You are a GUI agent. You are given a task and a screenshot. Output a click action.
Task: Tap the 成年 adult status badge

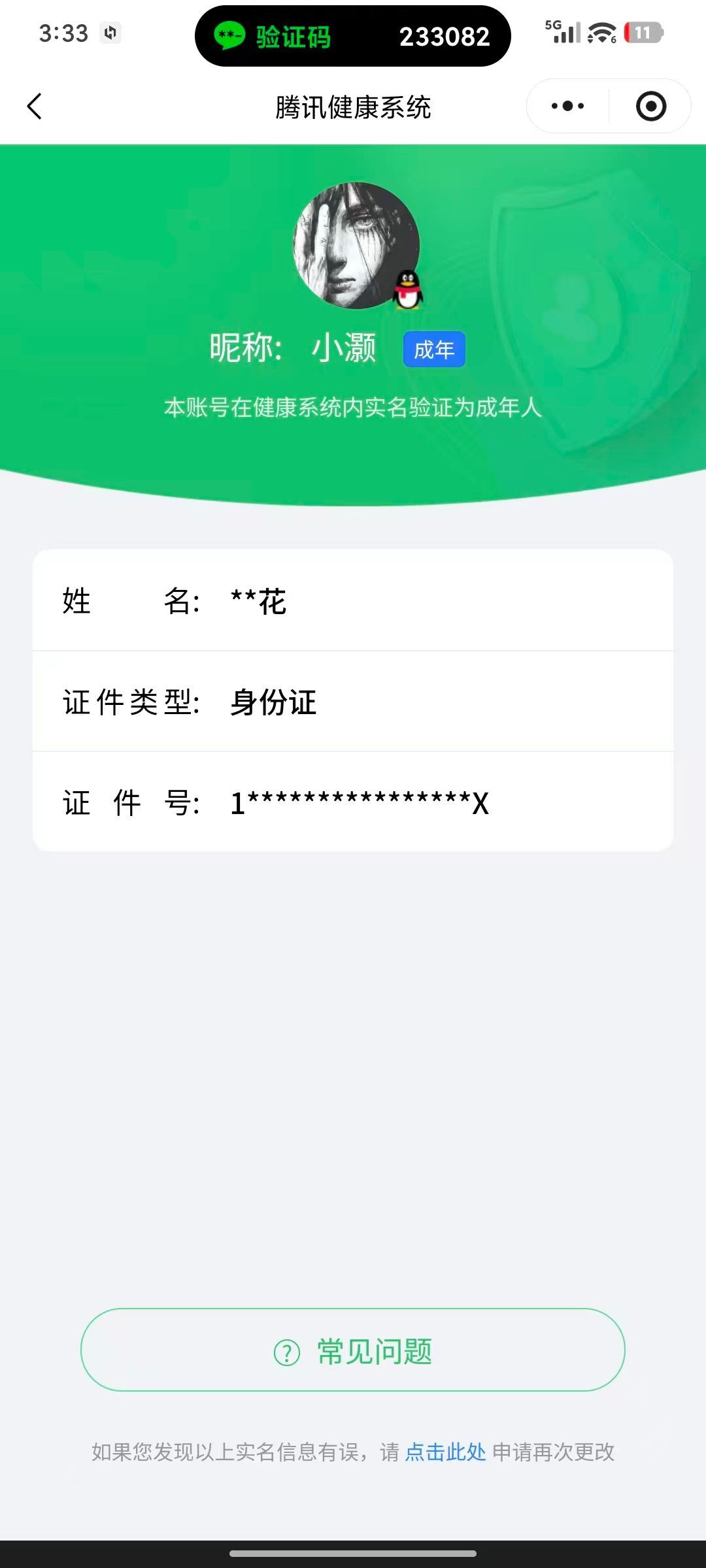434,350
